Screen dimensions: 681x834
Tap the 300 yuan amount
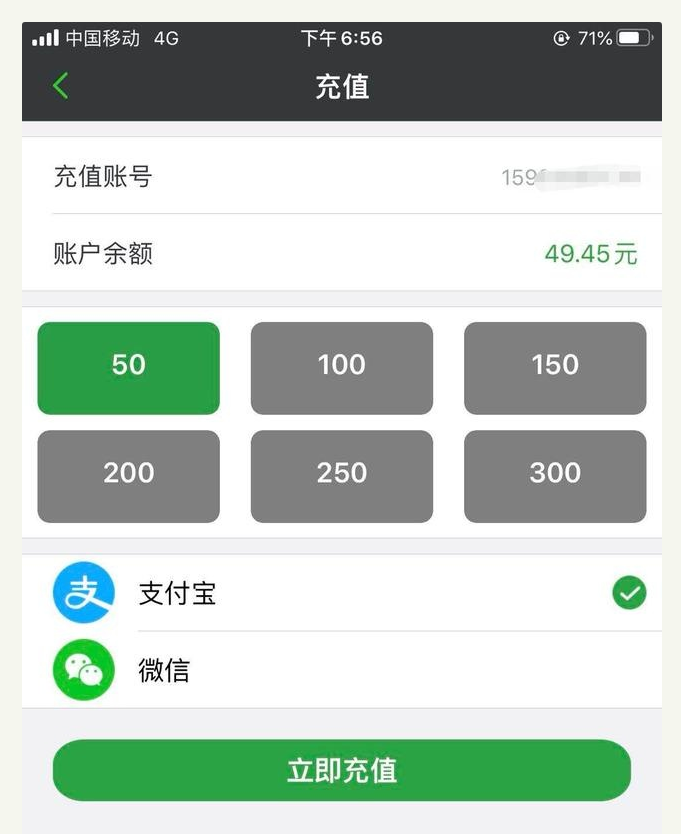(555, 475)
